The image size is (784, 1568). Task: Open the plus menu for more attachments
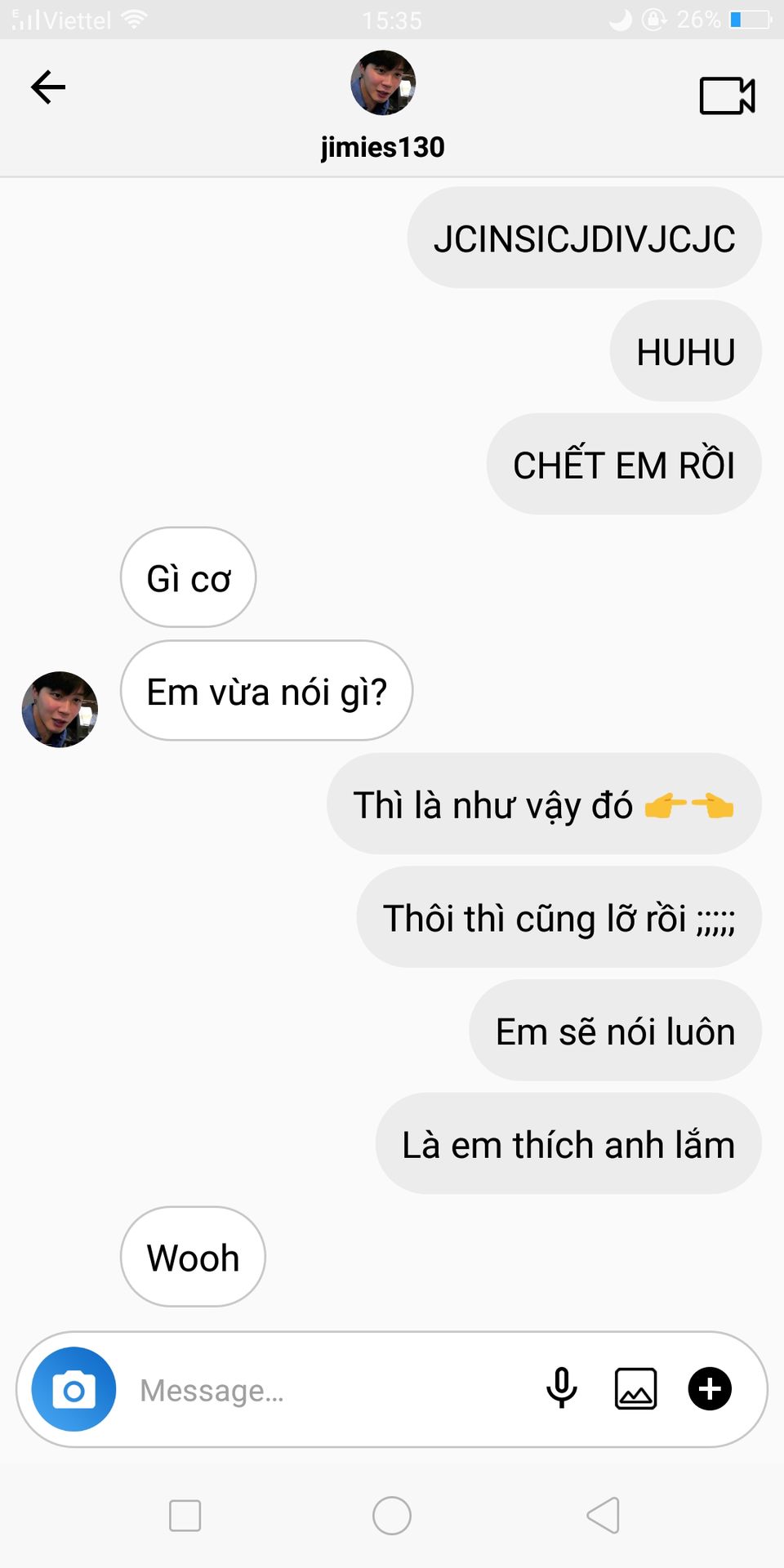point(710,1388)
